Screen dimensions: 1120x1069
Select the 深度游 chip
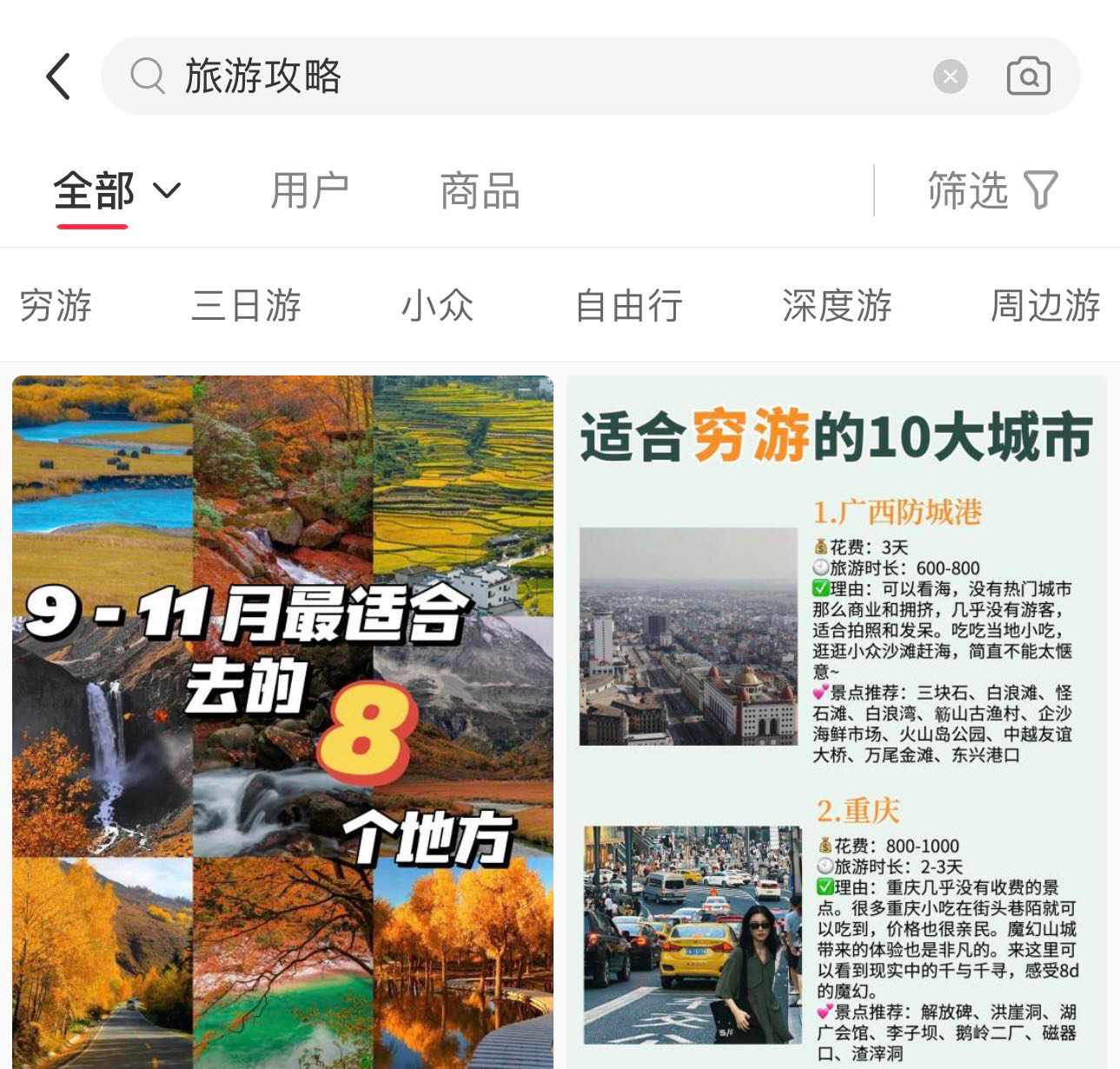(x=836, y=306)
